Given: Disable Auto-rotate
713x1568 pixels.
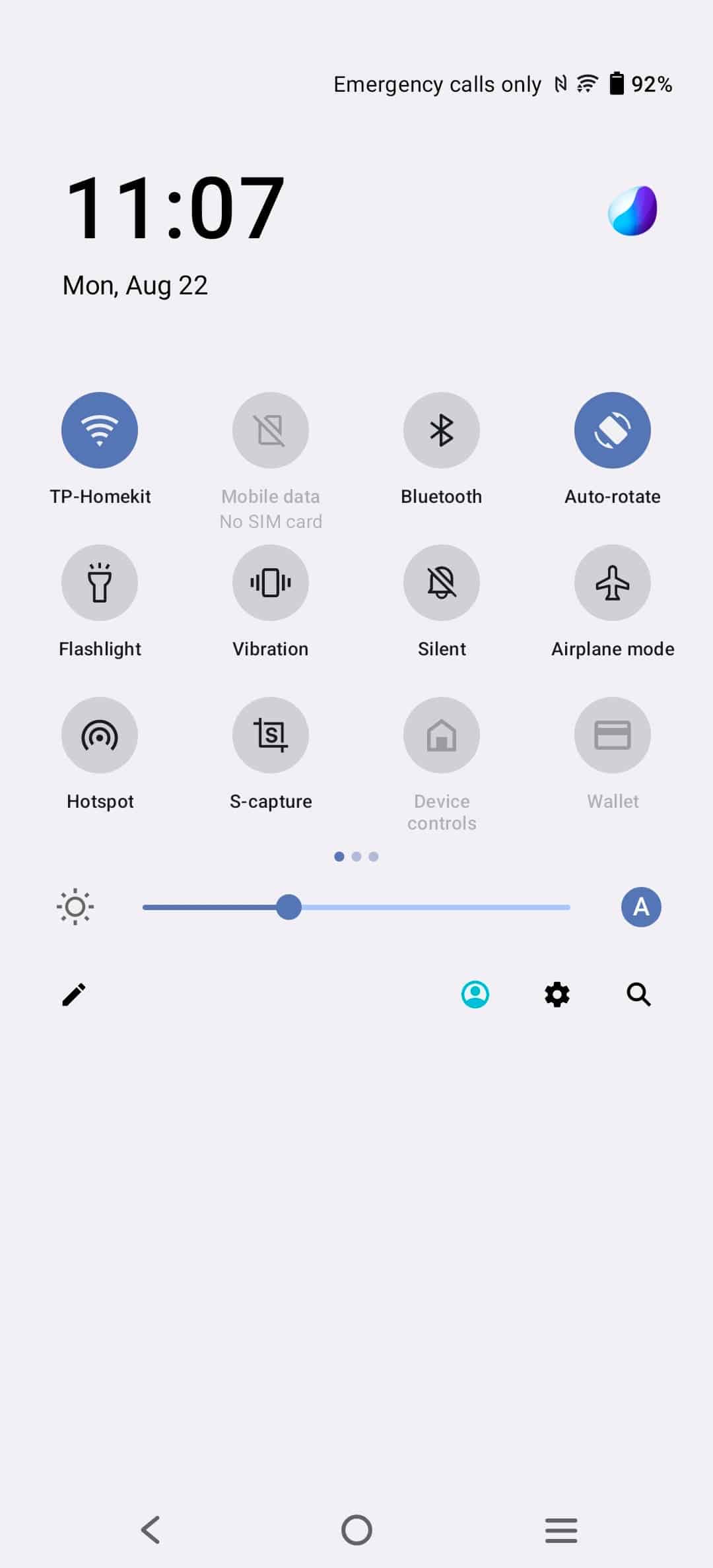Looking at the screenshot, I should click(613, 430).
